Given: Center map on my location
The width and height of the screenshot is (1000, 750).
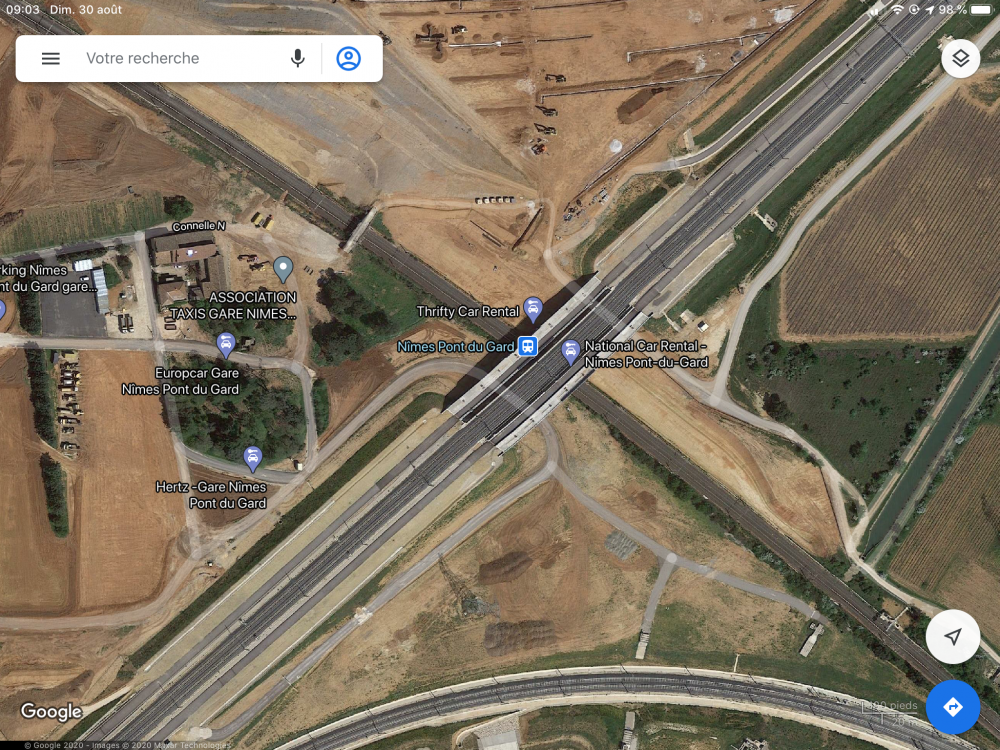Looking at the screenshot, I should [952, 637].
